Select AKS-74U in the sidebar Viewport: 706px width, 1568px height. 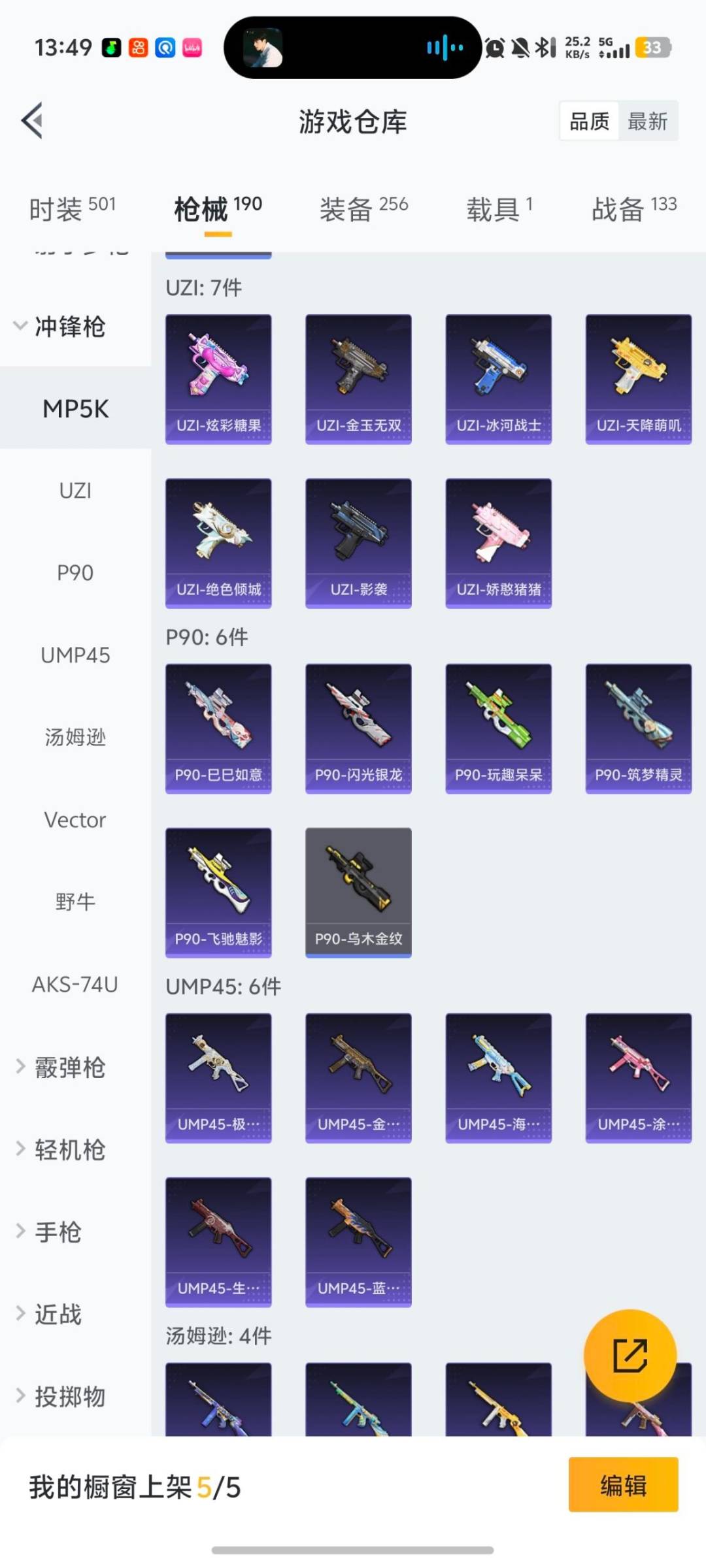tap(75, 985)
